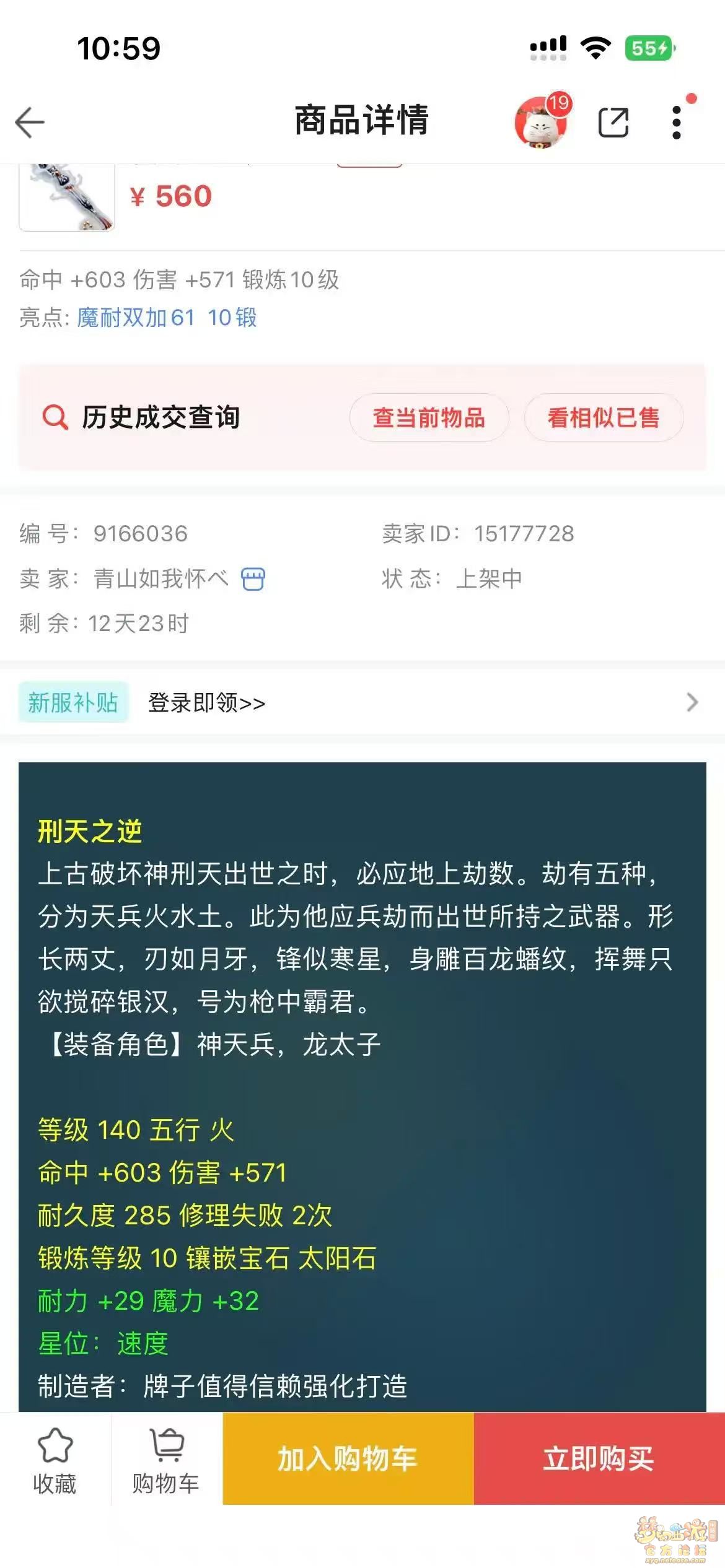The width and height of the screenshot is (725, 1568).
Task: Go back using the back arrow
Action: [30, 121]
